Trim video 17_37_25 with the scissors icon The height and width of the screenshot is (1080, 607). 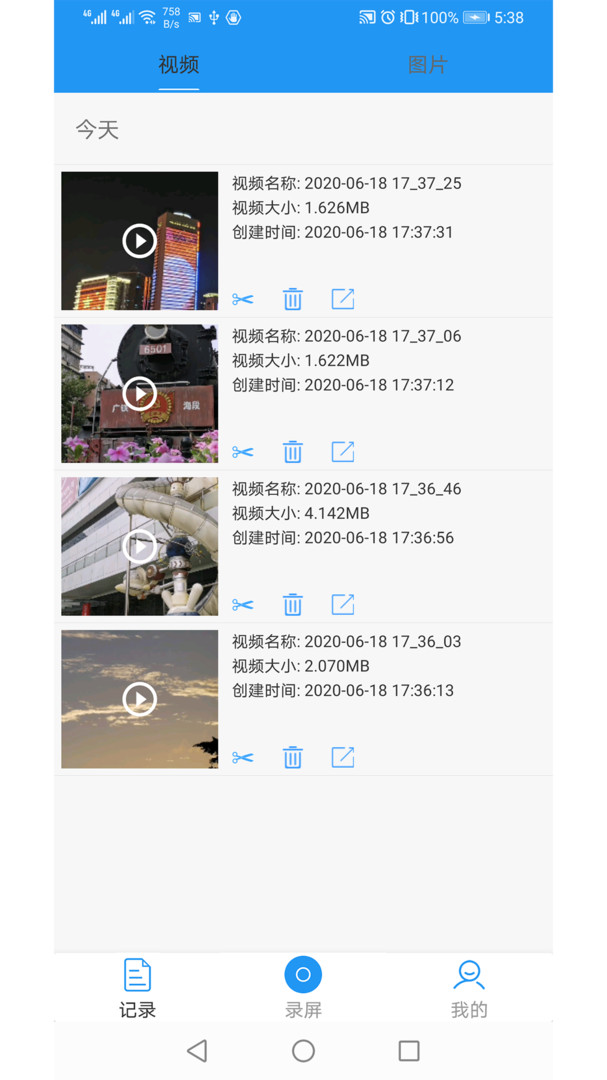pyautogui.click(x=243, y=299)
